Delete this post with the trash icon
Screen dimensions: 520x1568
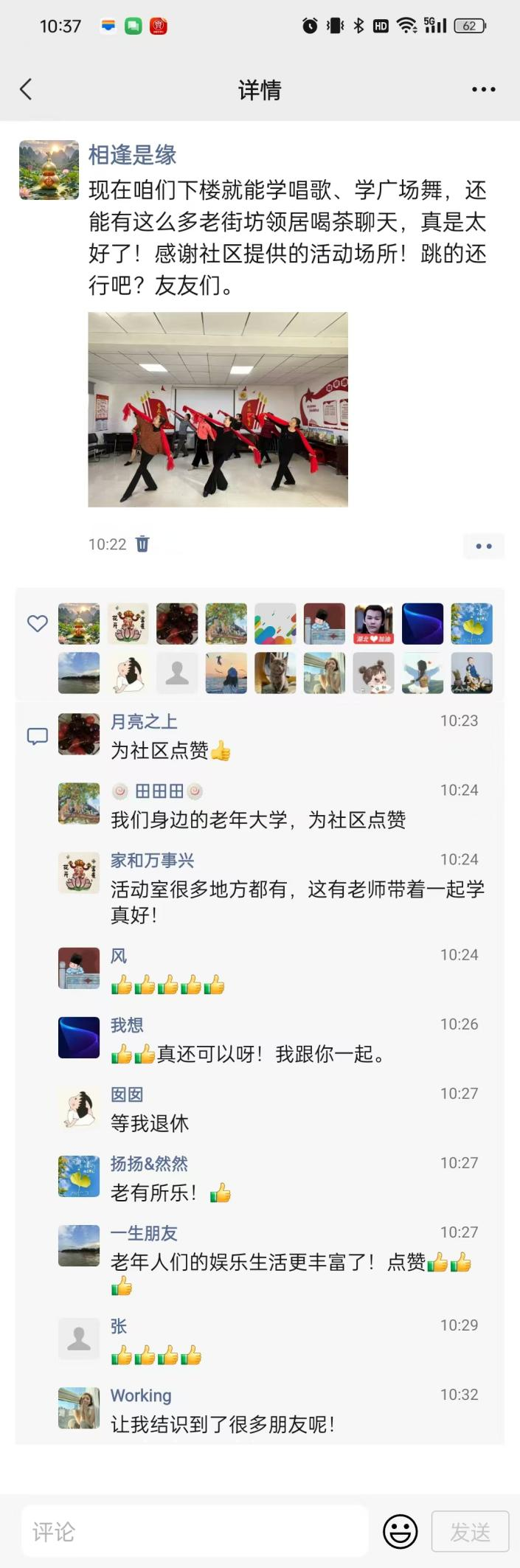pyautogui.click(x=142, y=544)
